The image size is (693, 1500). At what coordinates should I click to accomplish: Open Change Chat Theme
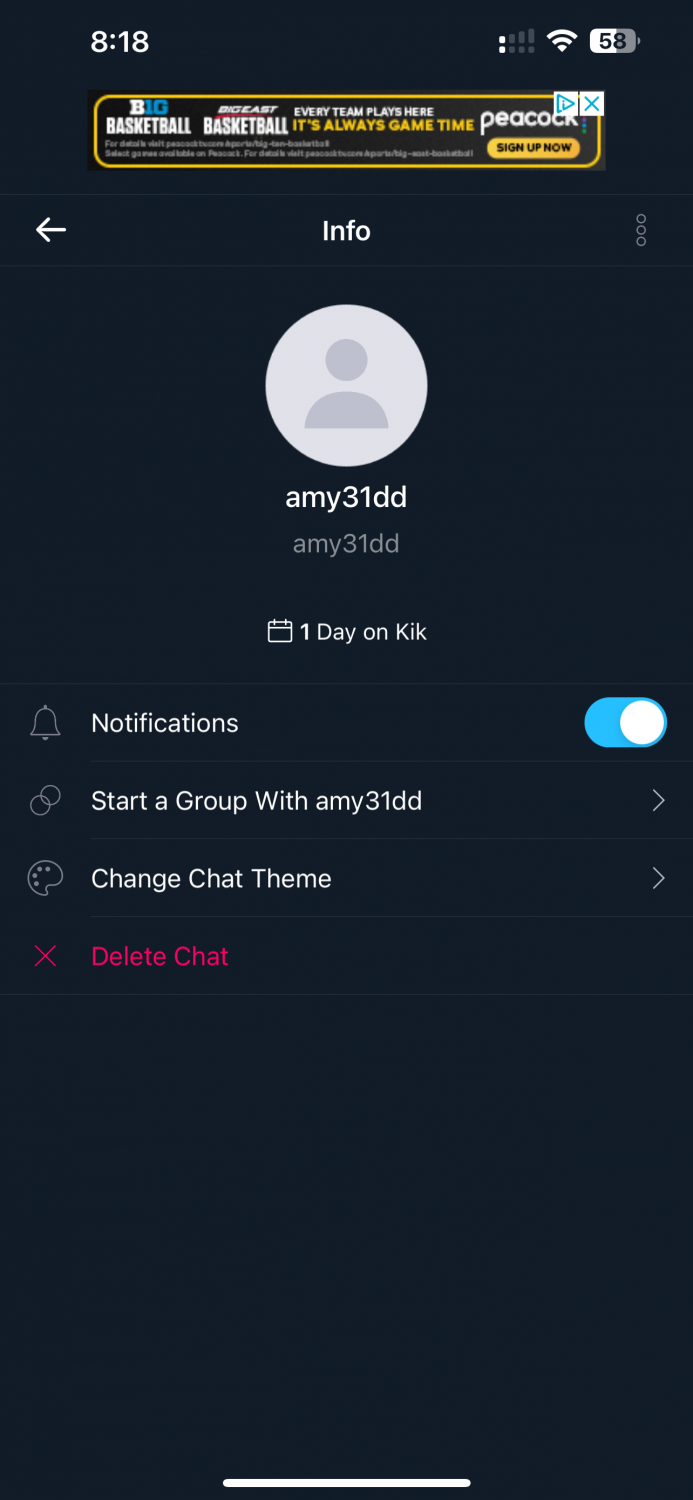coord(346,878)
